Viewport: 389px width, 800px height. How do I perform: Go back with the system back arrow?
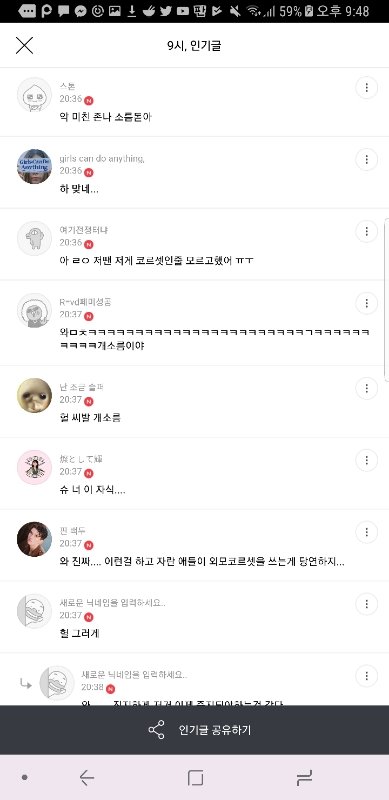tap(87, 778)
